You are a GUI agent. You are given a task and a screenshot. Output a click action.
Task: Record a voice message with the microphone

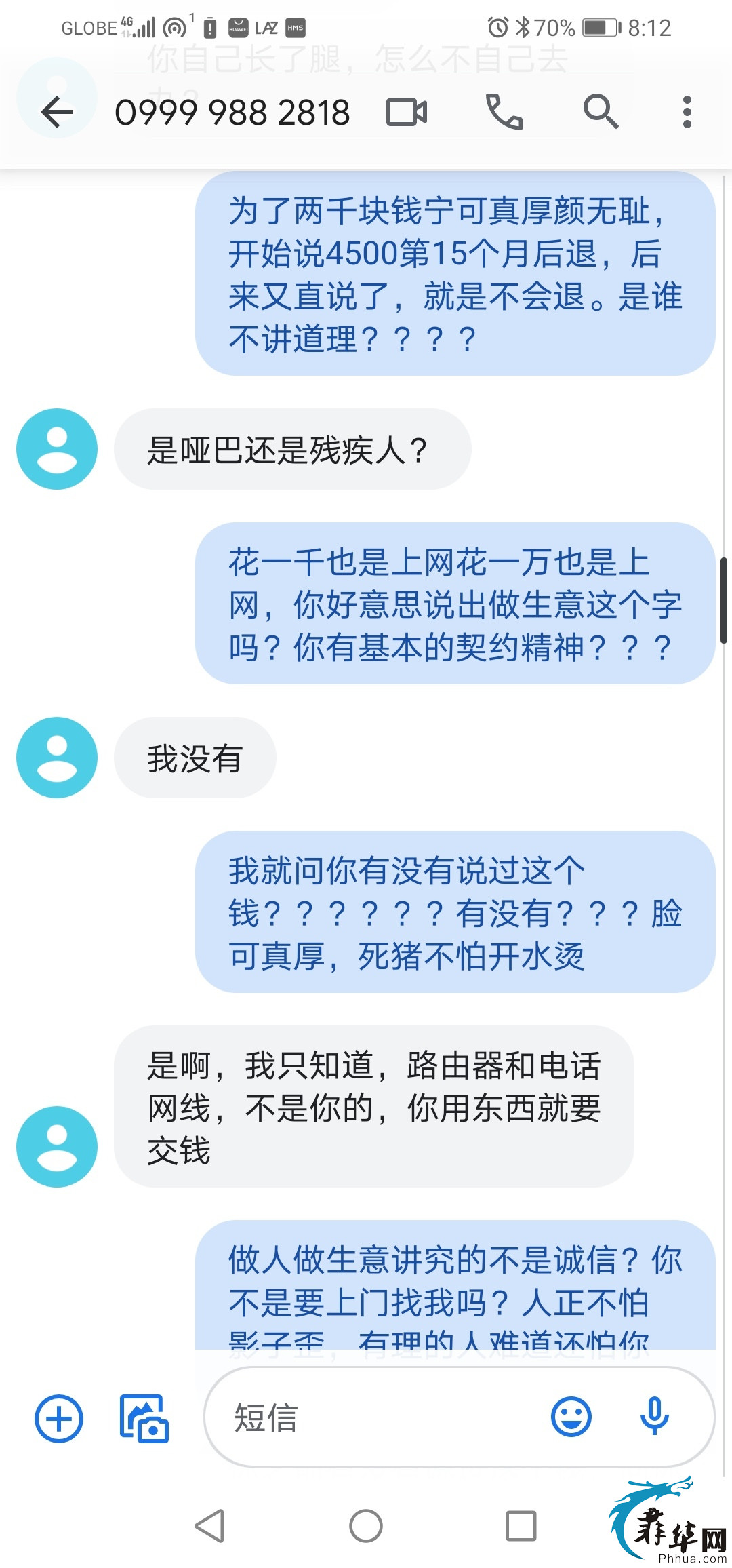click(x=655, y=1417)
